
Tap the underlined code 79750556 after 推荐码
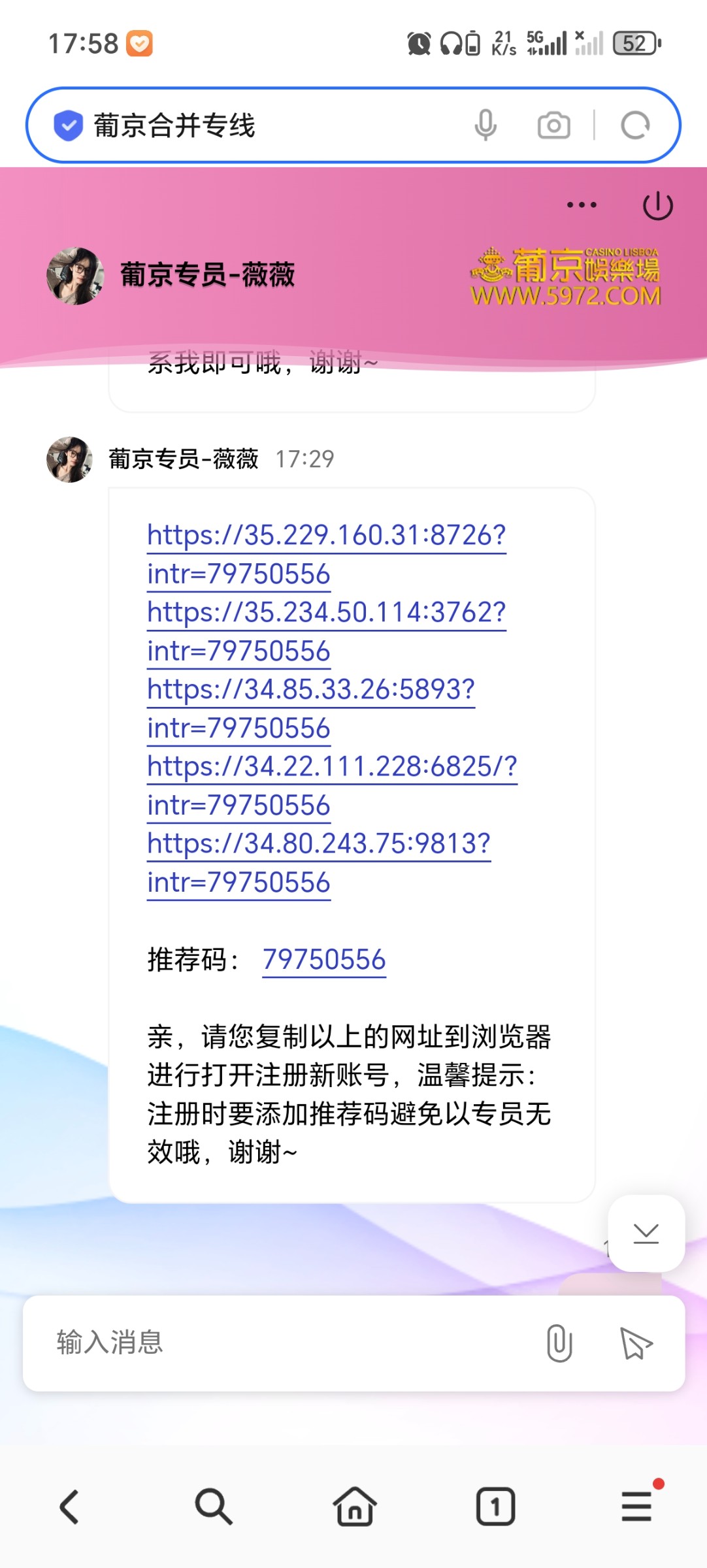324,960
